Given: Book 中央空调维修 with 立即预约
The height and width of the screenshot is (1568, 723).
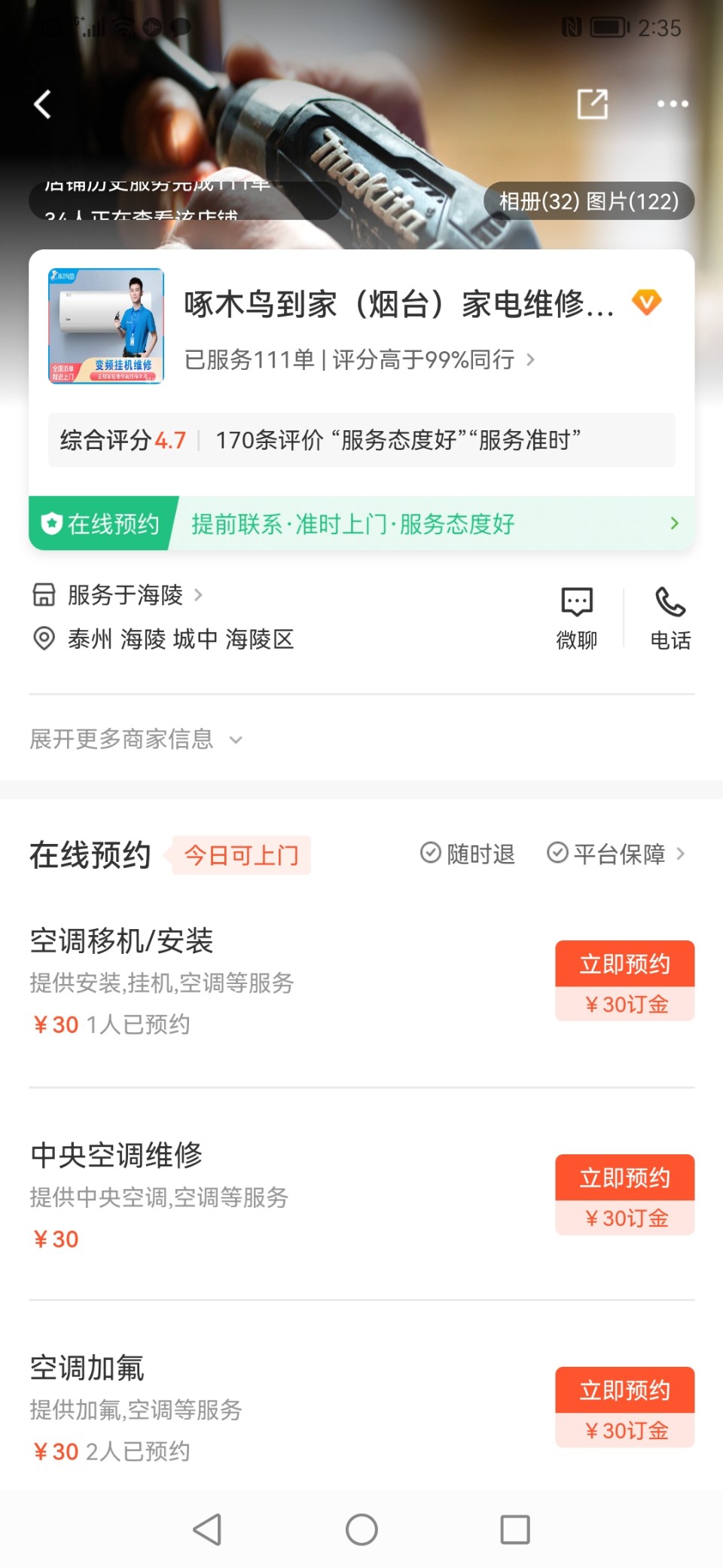Looking at the screenshot, I should click(x=624, y=1178).
